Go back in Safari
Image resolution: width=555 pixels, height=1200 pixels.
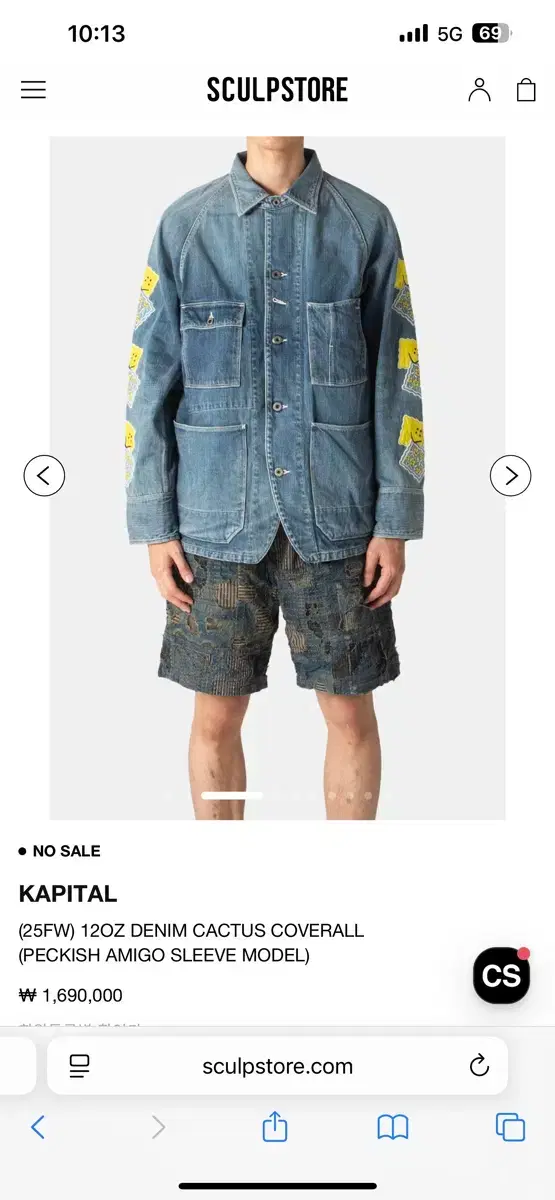[38, 1128]
